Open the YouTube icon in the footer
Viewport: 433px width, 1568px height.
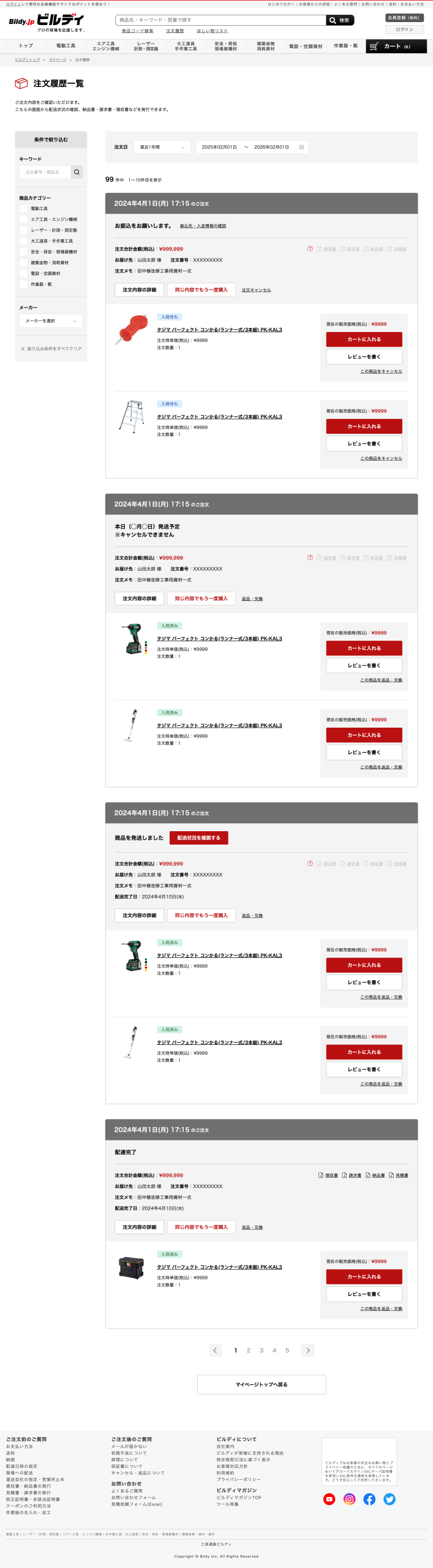(329, 1499)
